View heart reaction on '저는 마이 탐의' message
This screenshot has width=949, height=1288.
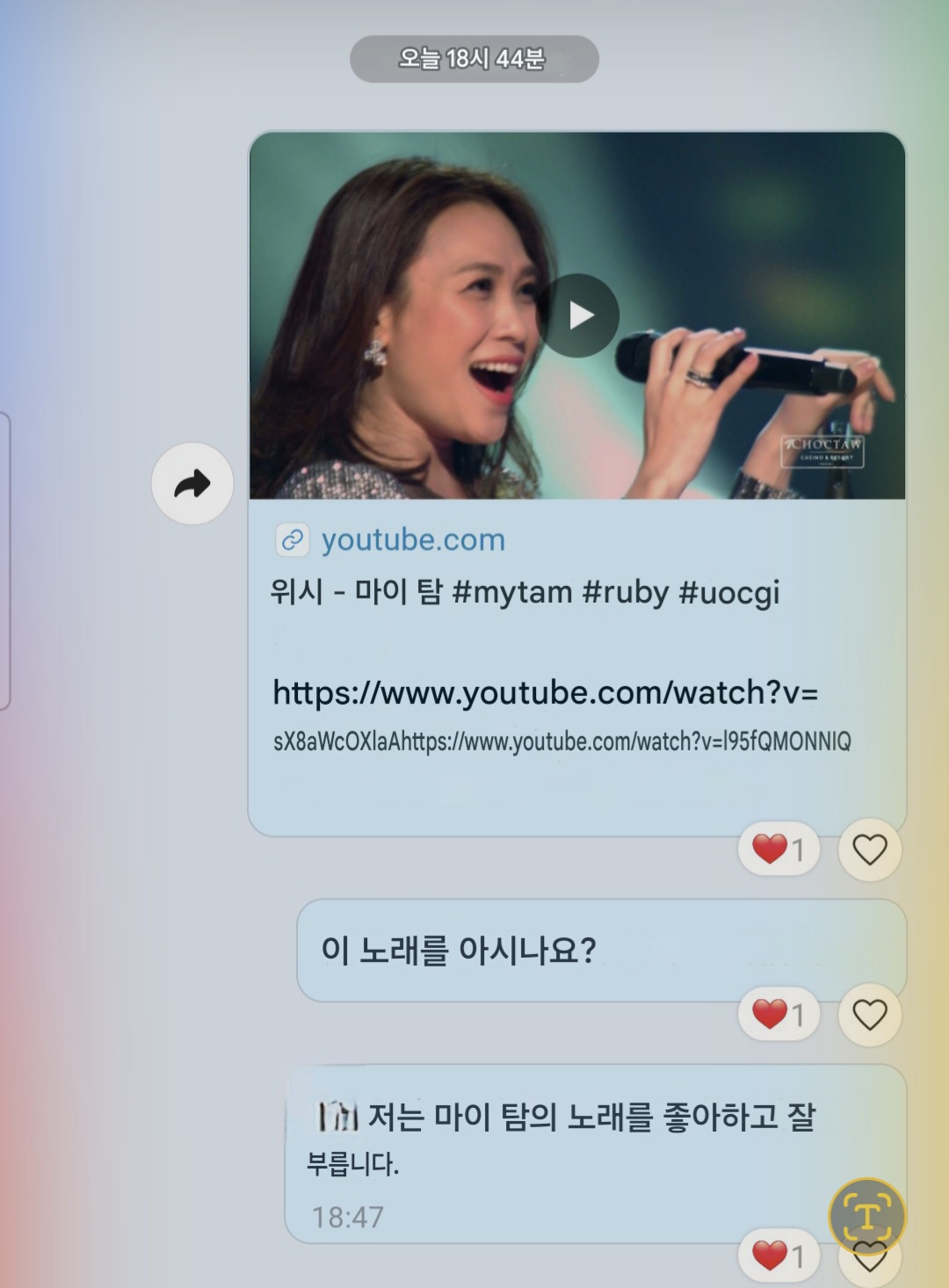779,1256
